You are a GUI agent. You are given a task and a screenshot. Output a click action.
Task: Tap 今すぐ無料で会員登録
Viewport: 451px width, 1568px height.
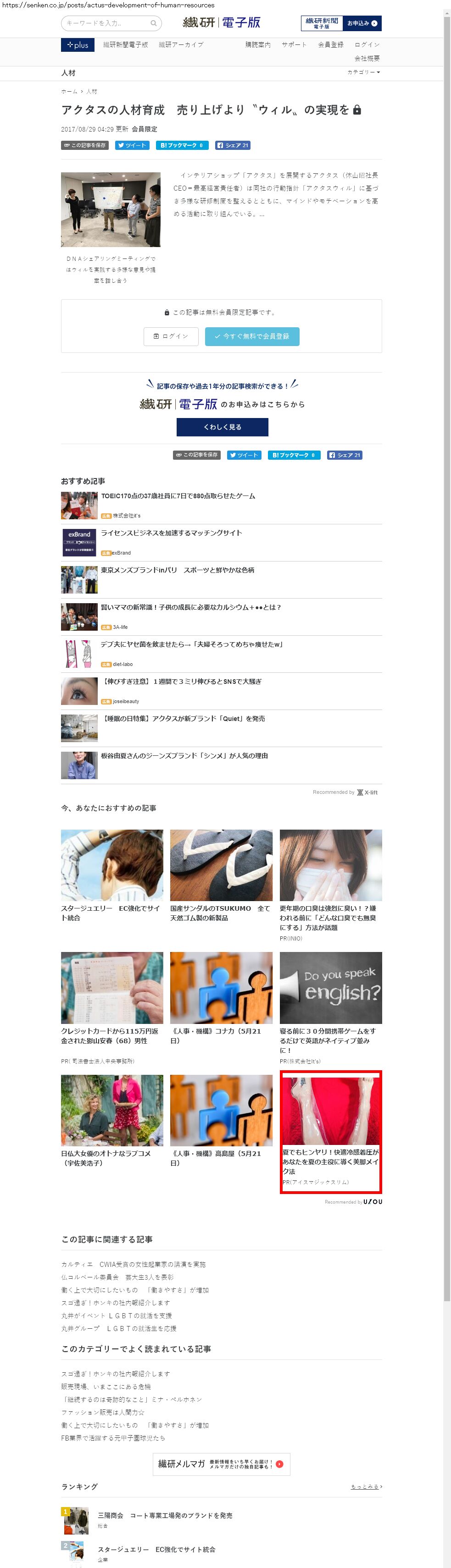coord(252,336)
